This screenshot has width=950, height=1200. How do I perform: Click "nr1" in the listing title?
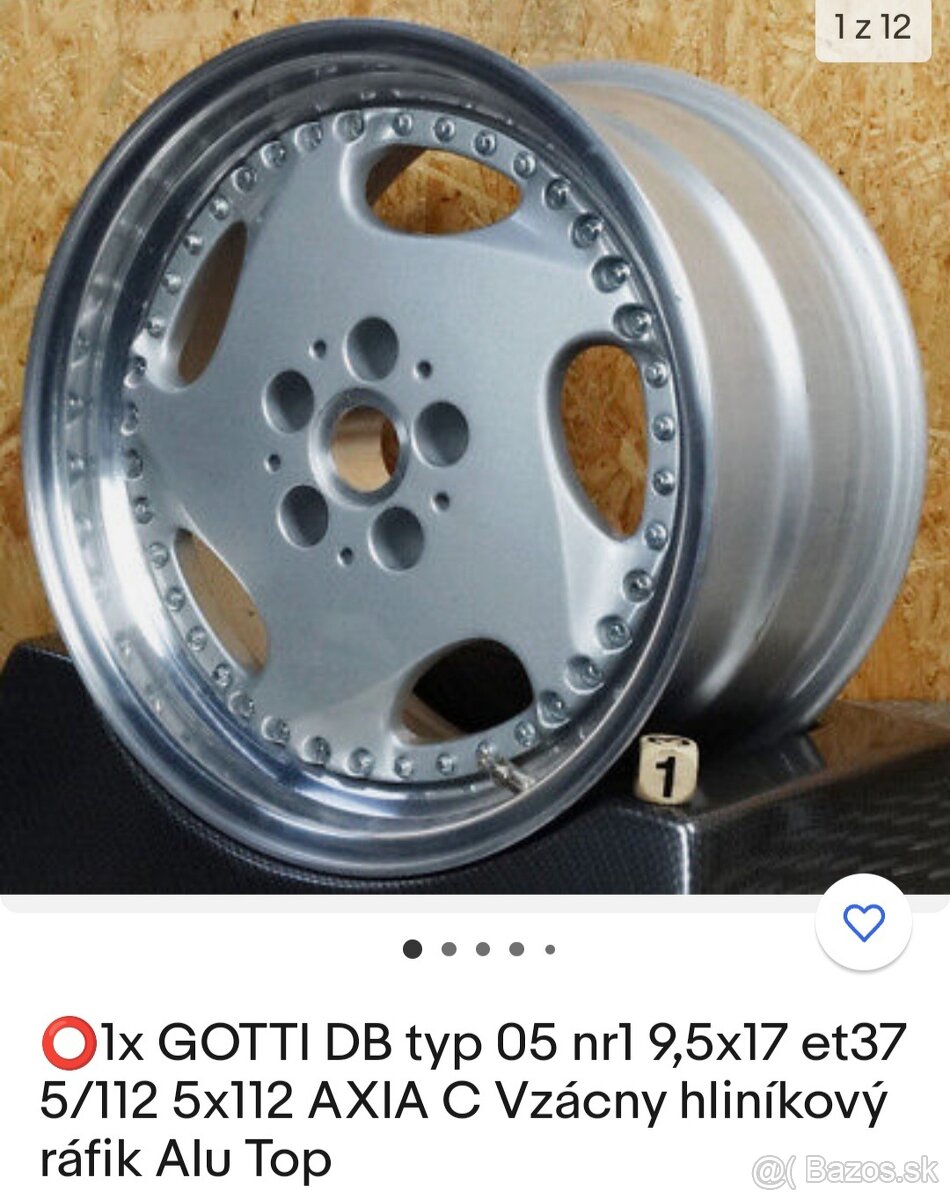click(600, 1045)
